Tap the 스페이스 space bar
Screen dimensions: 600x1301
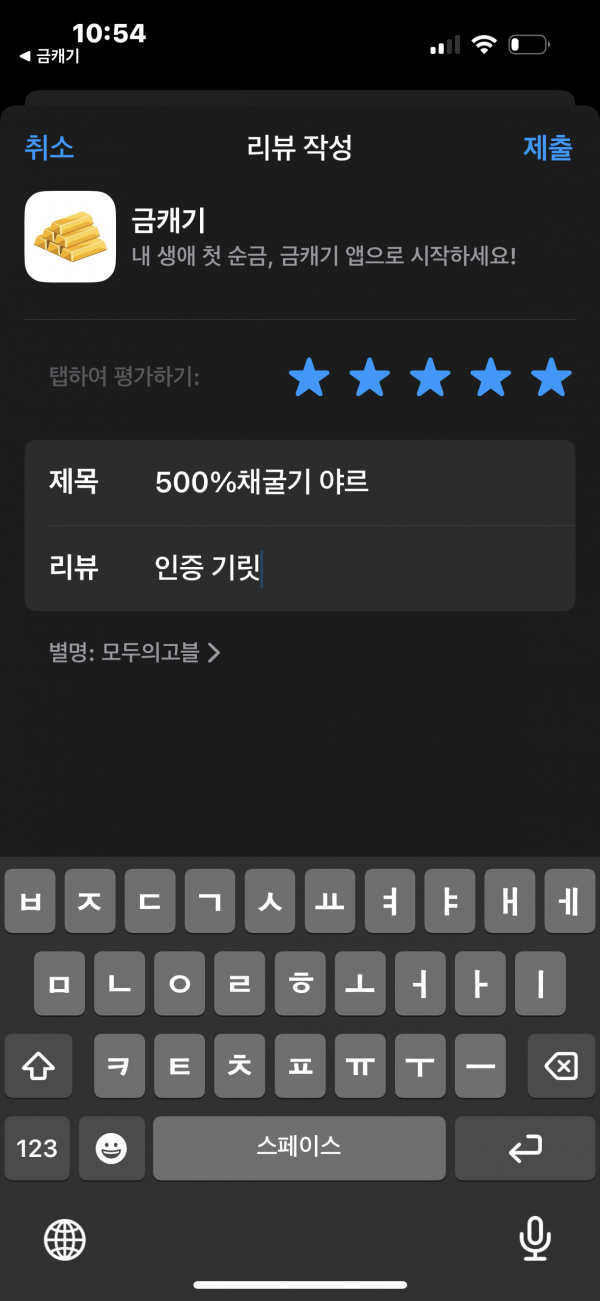(x=299, y=1148)
